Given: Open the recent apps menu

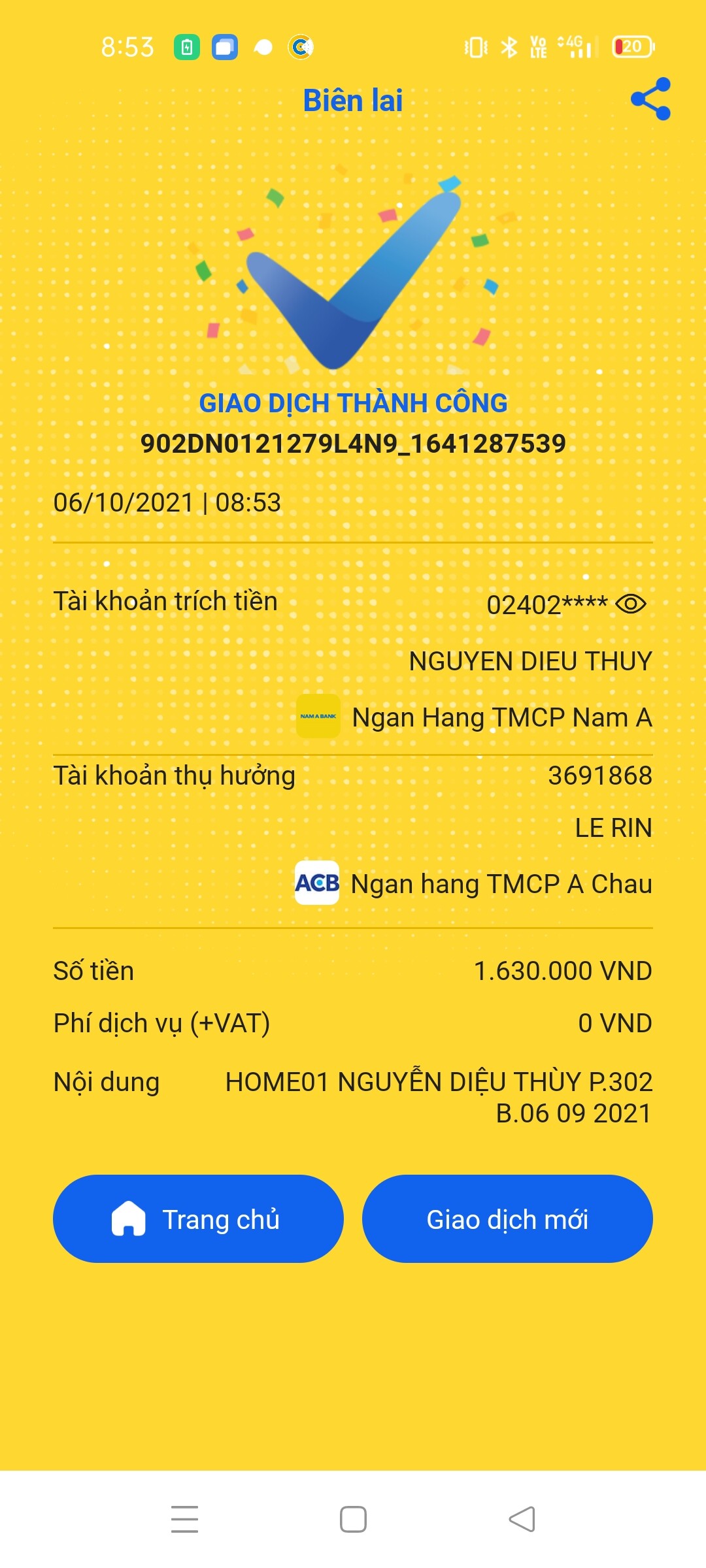Looking at the screenshot, I should pyautogui.click(x=184, y=1519).
